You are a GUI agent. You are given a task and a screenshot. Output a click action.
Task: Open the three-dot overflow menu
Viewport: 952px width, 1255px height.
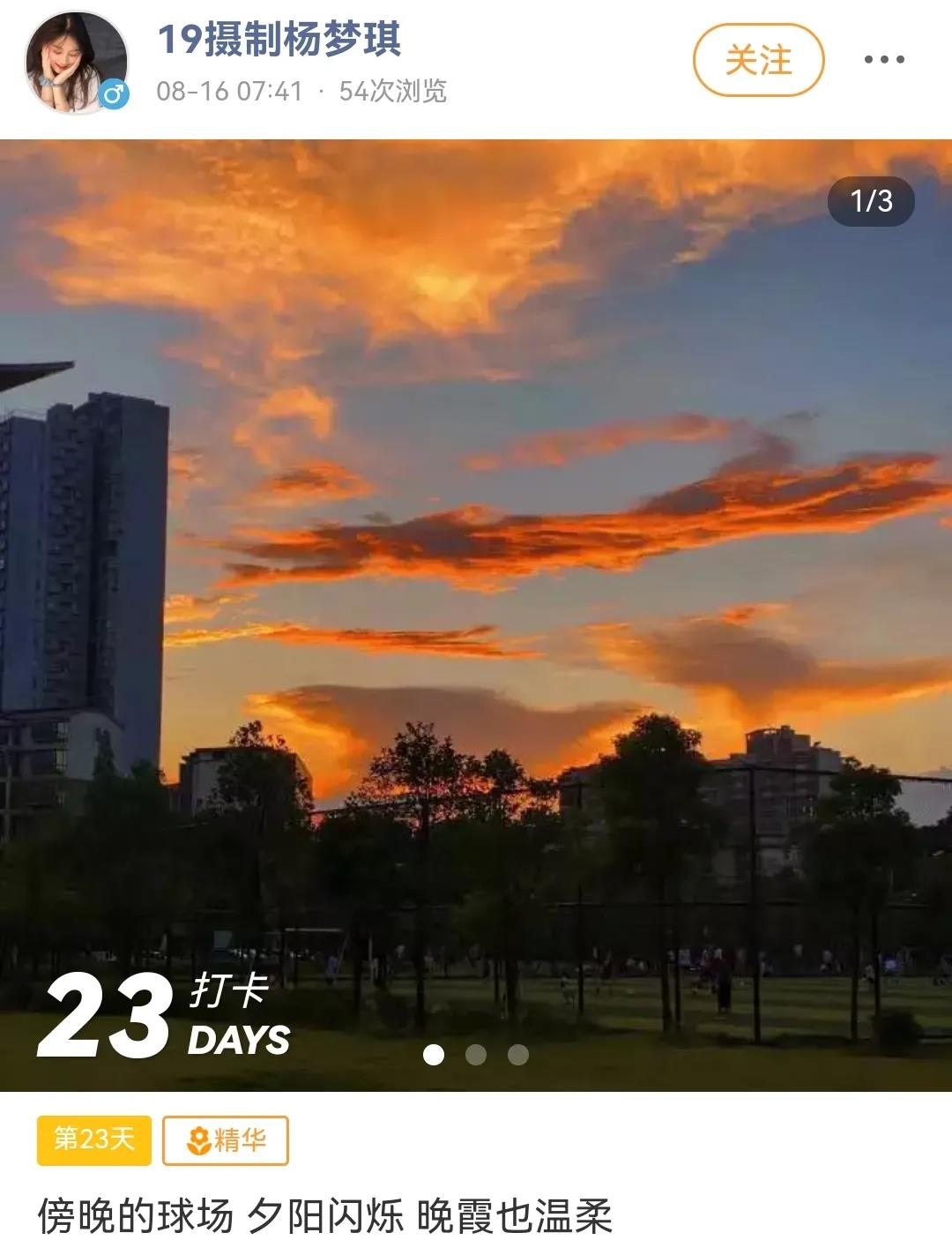pos(883,60)
